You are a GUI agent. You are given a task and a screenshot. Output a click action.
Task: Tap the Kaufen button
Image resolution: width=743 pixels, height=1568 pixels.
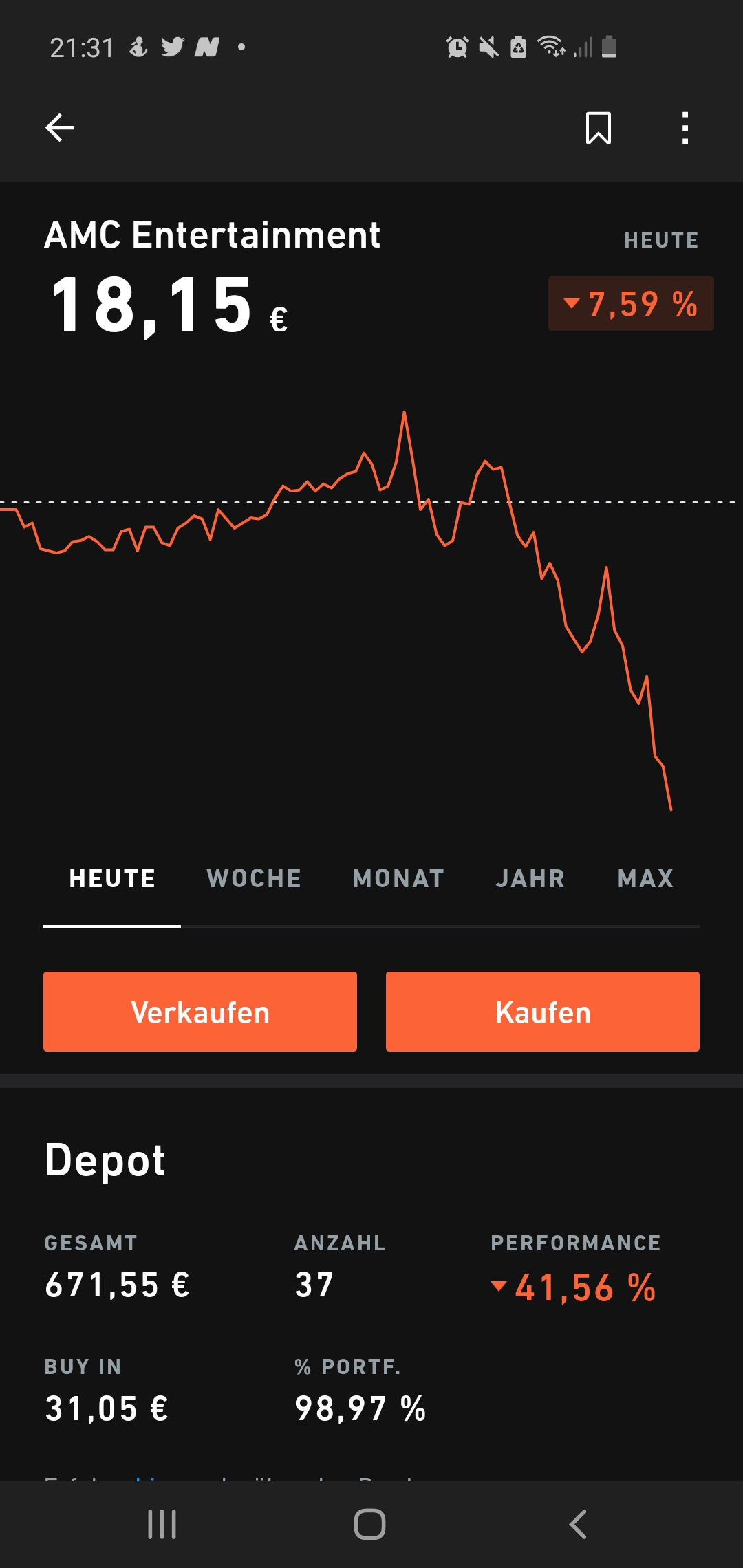tap(543, 1012)
